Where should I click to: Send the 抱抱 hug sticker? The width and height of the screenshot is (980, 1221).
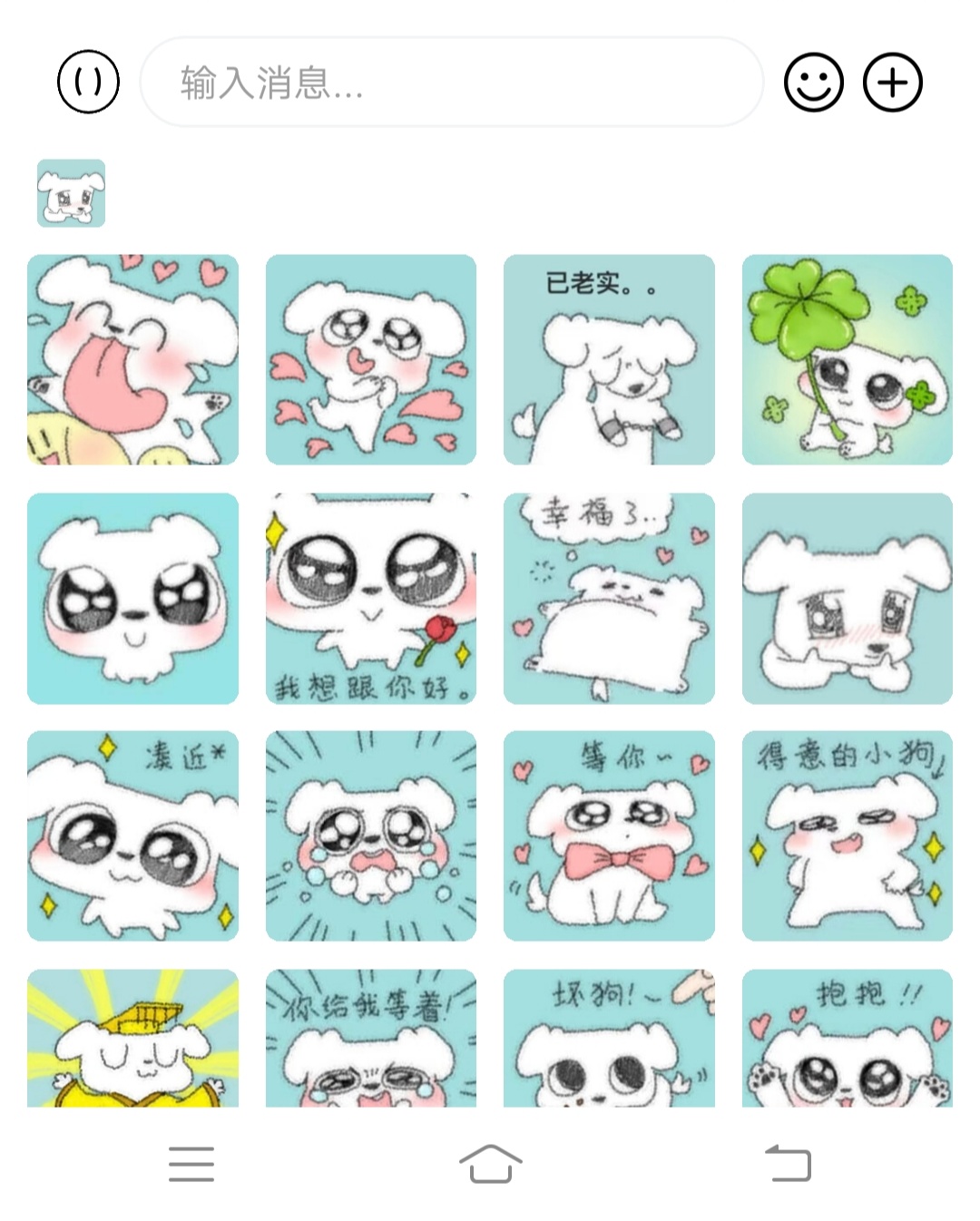(847, 1038)
